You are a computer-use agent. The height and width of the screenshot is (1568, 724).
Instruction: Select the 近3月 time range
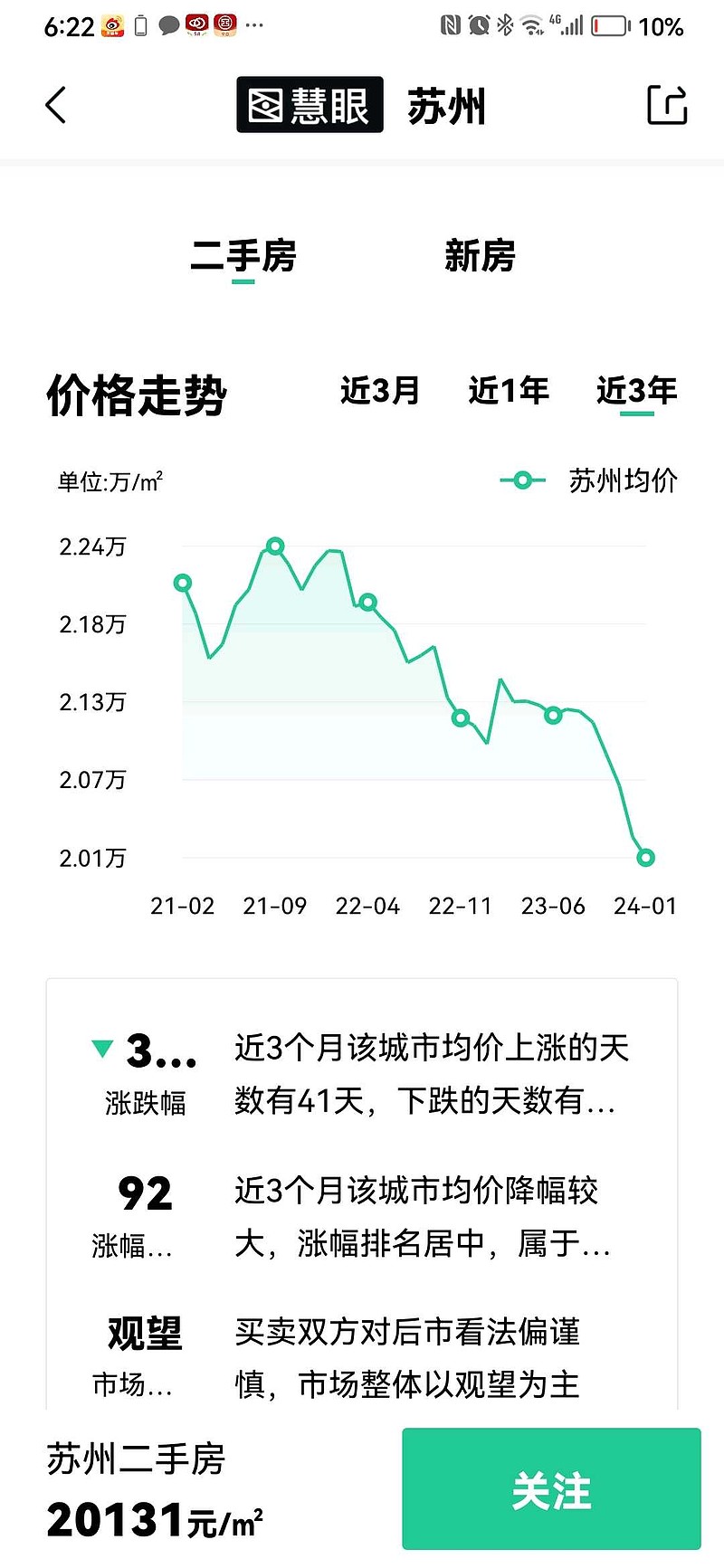pyautogui.click(x=377, y=390)
